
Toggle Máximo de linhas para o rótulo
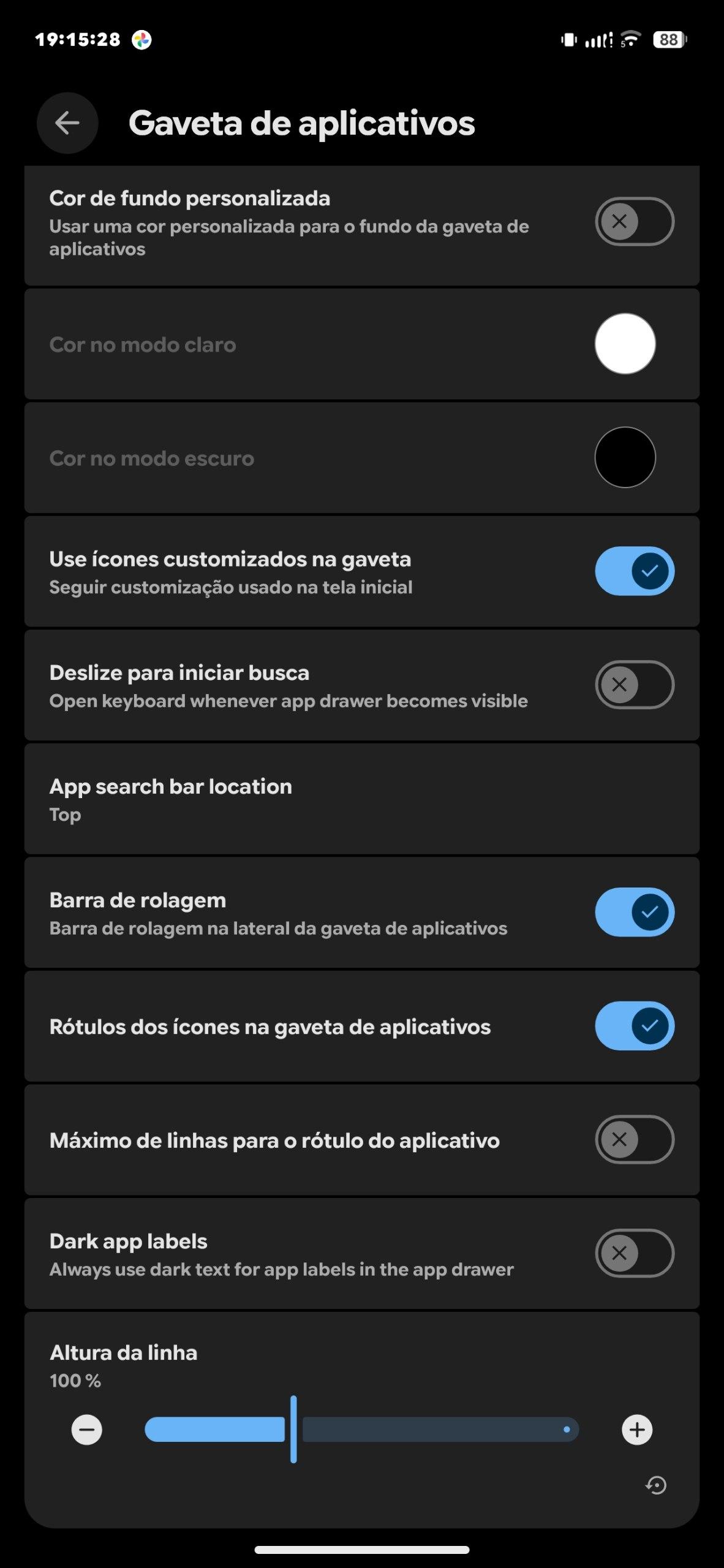pyautogui.click(x=634, y=1139)
